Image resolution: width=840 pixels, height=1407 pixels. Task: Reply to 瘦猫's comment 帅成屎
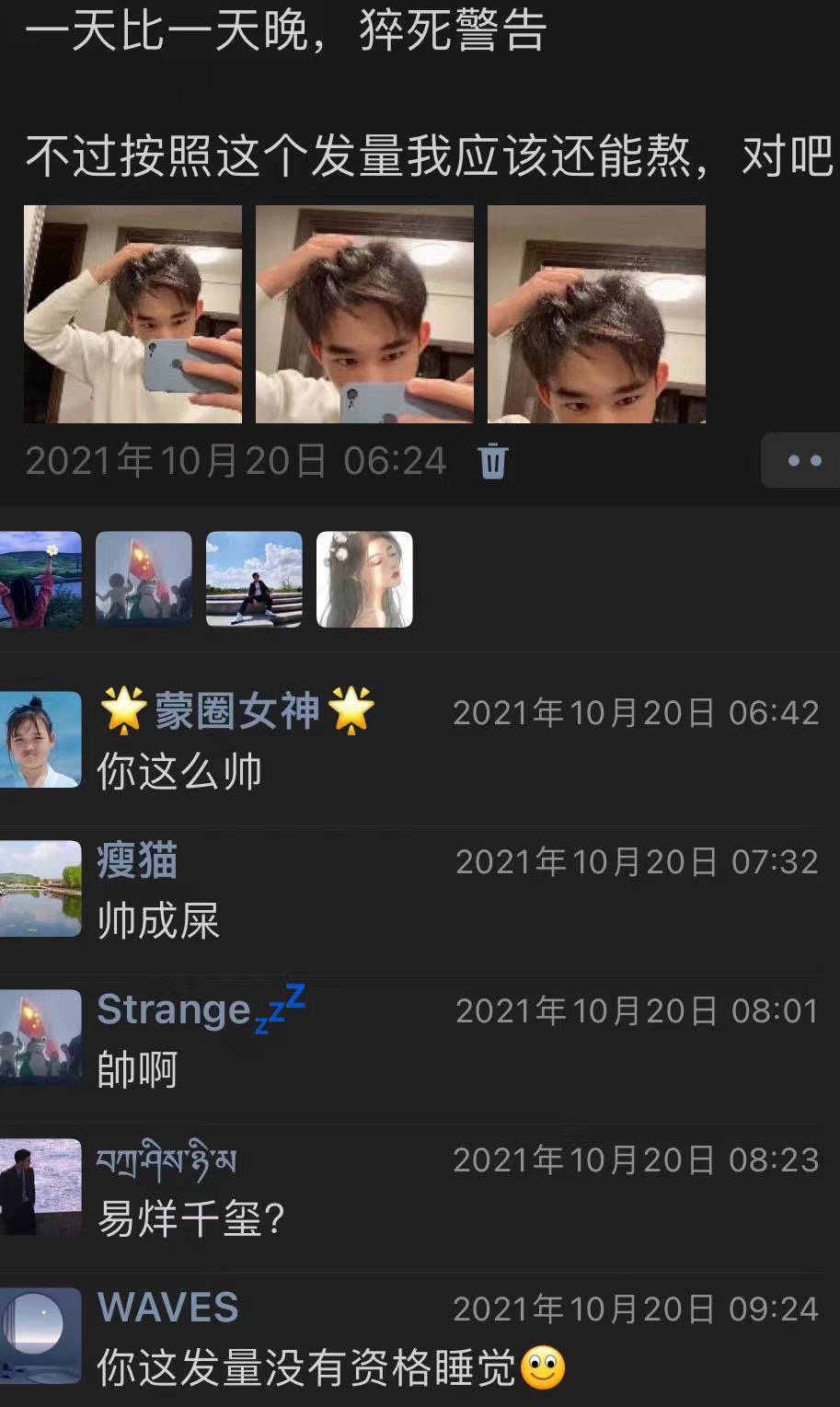[158, 921]
